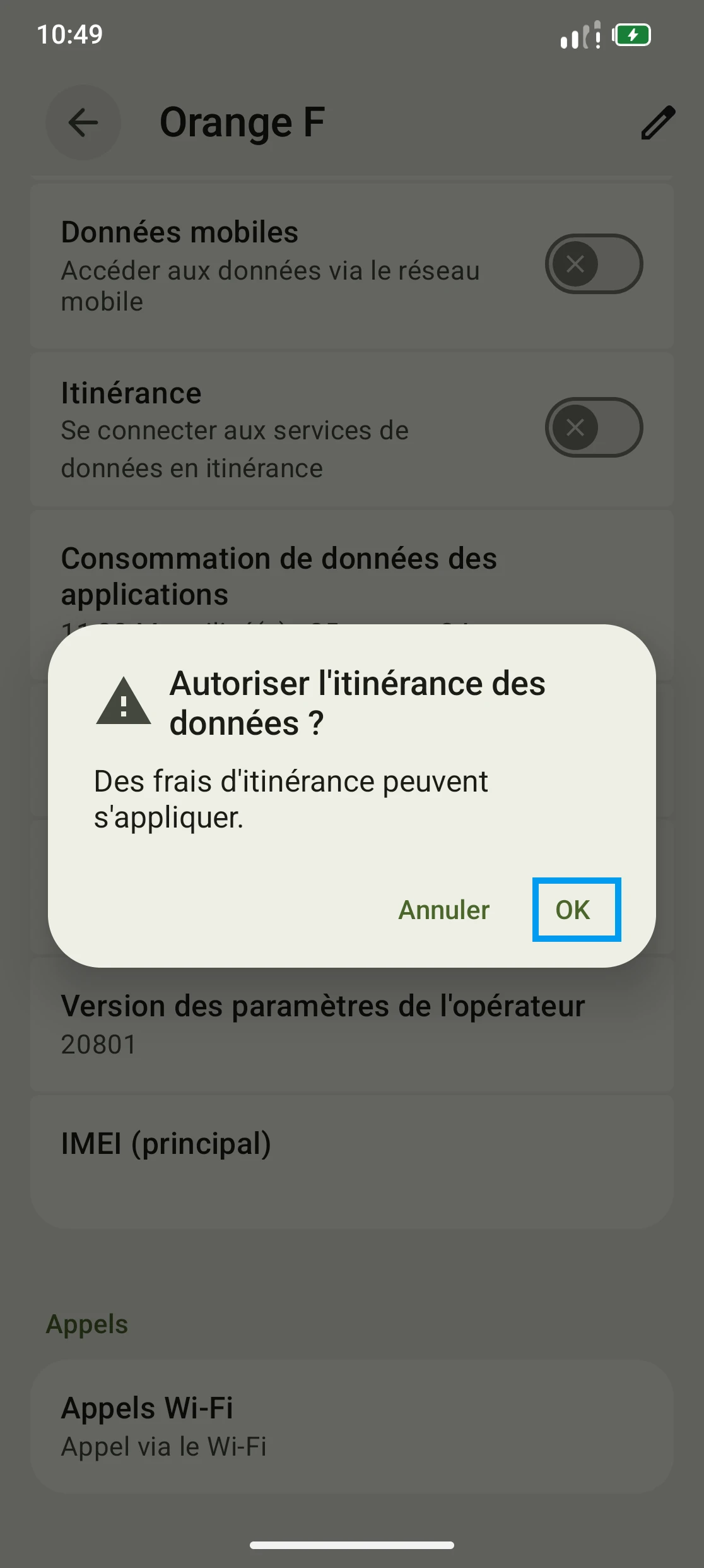Confirm data roaming with OK
This screenshot has width=704, height=1568.
click(575, 910)
